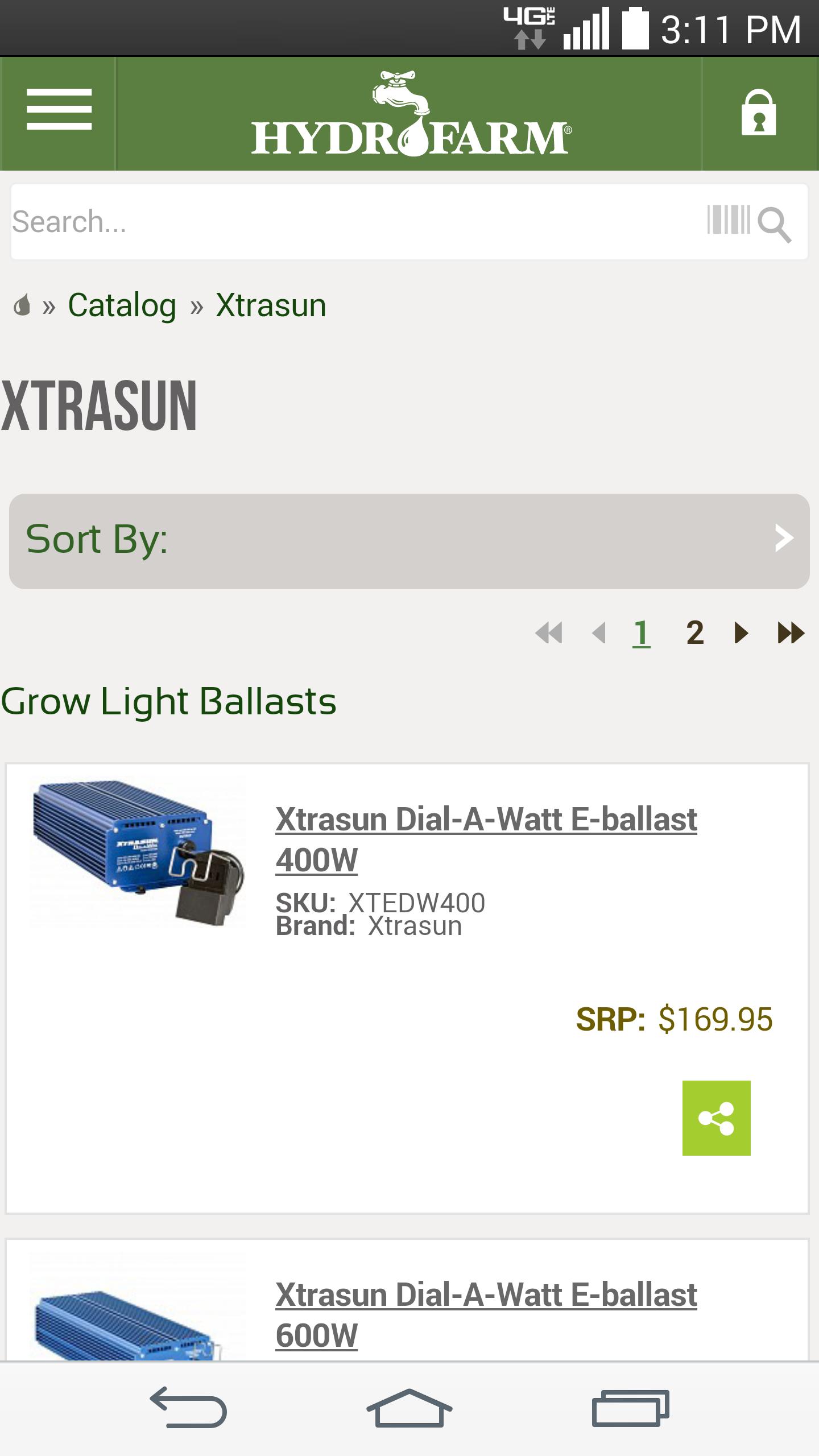
Task: Open the Xtrasun breadcrumb link
Action: pos(271,305)
